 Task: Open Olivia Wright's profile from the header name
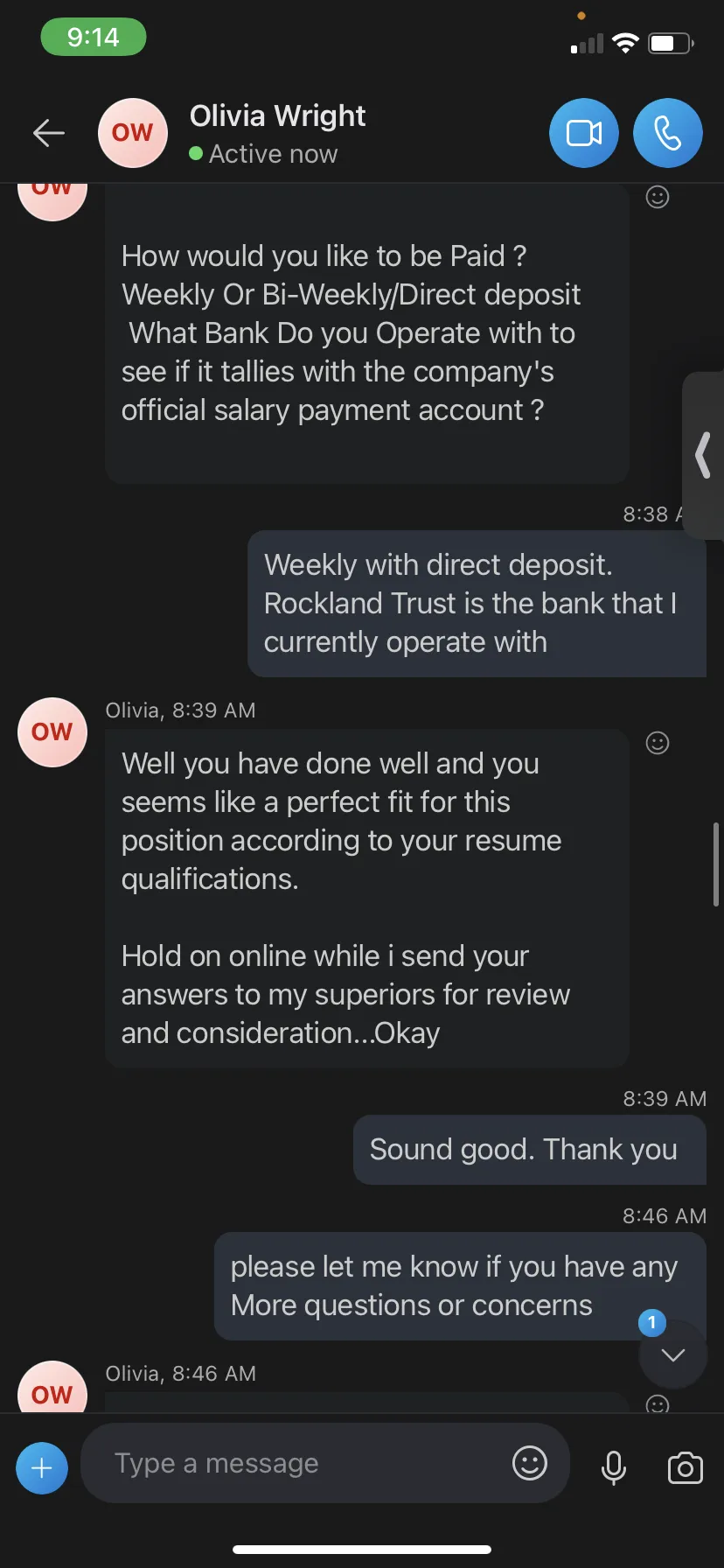[x=278, y=115]
